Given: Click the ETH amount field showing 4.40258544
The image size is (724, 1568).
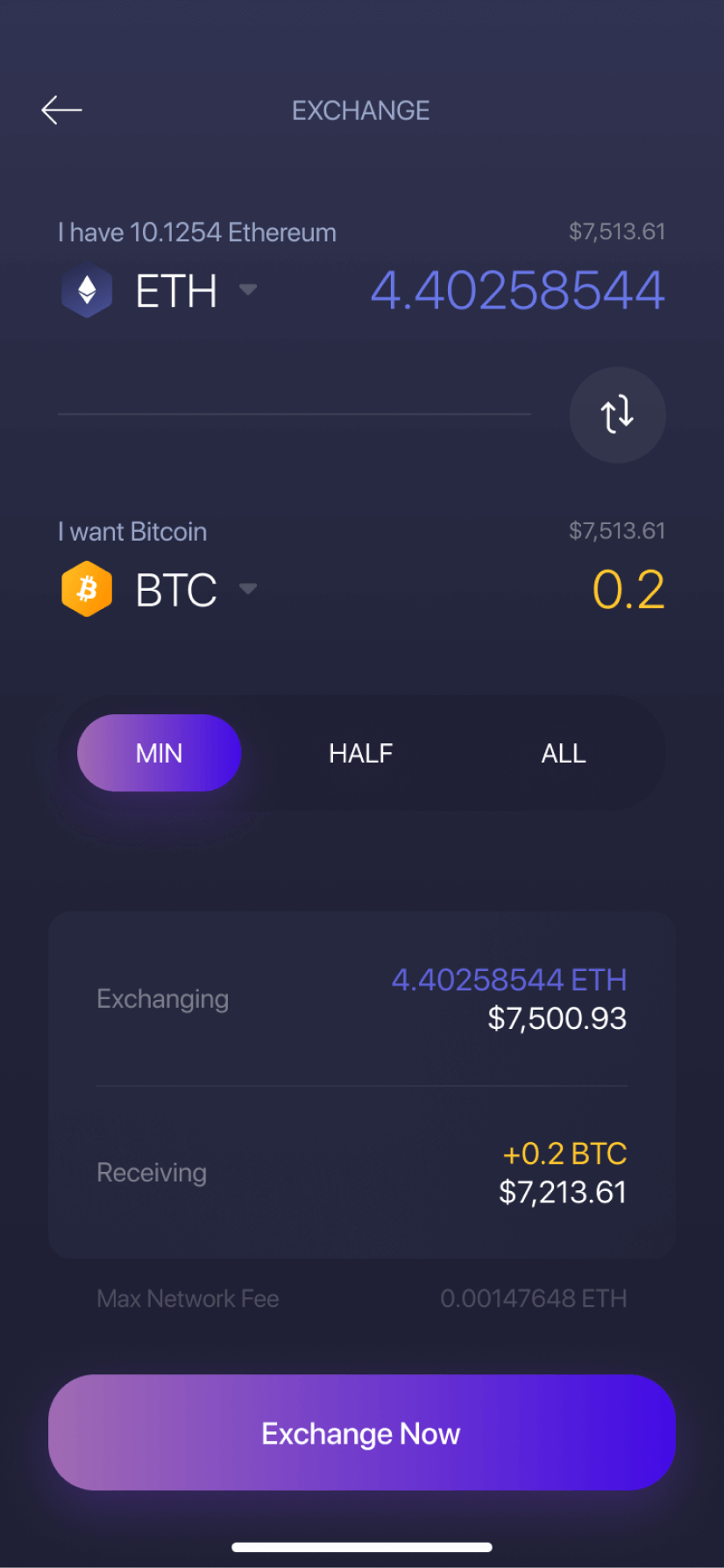Looking at the screenshot, I should 516,290.
